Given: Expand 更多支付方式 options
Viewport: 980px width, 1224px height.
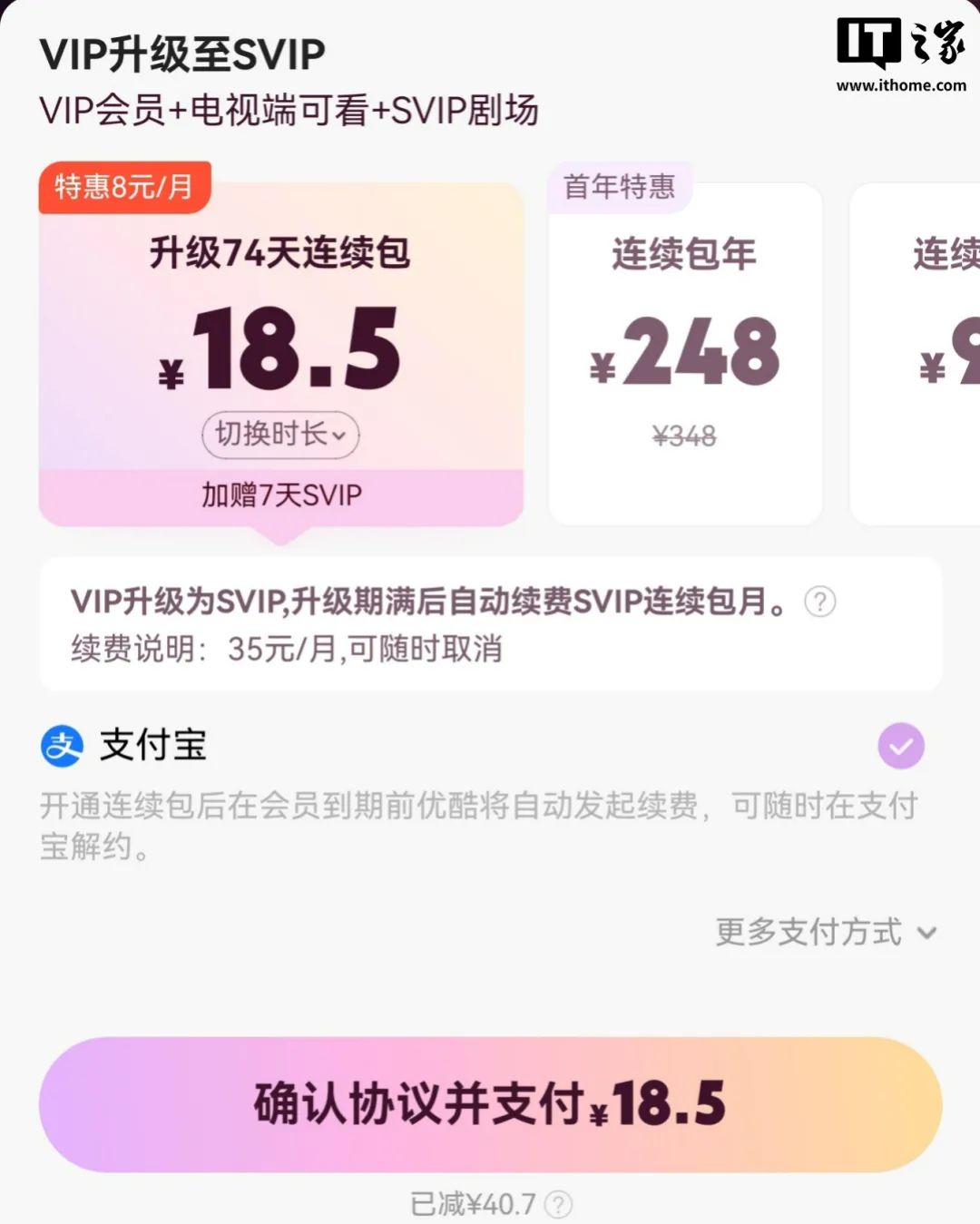Looking at the screenshot, I should coord(825,932).
